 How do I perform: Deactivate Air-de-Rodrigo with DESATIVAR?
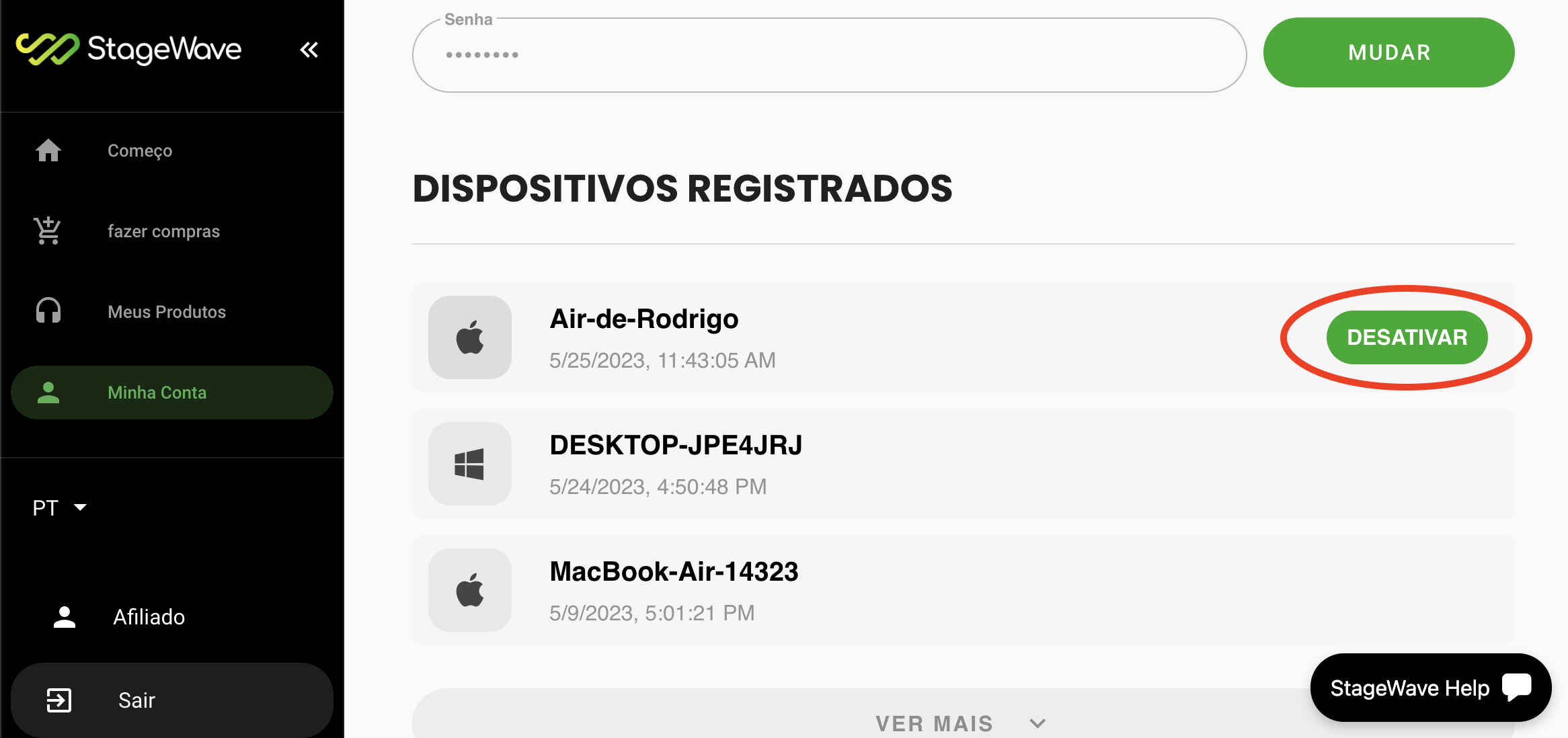point(1407,337)
